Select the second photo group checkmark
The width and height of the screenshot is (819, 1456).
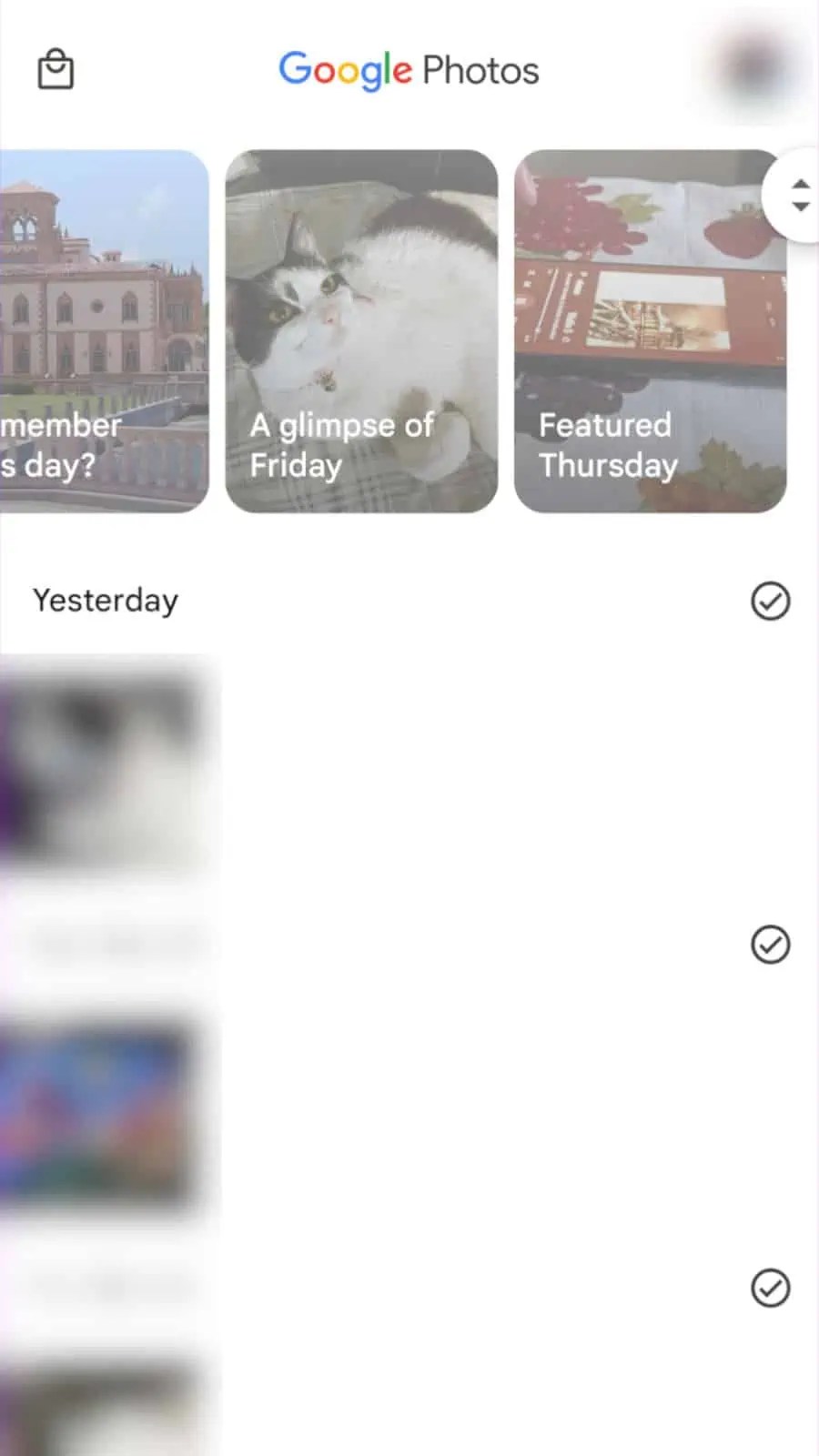click(x=770, y=945)
